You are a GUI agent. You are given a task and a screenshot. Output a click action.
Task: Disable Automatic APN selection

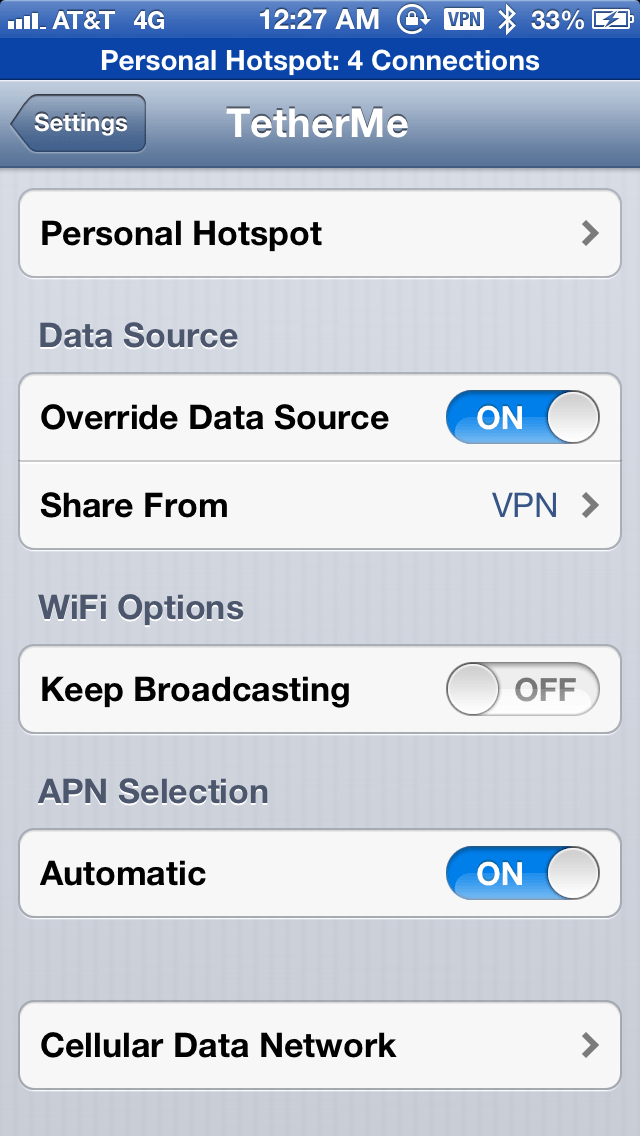tap(522, 874)
